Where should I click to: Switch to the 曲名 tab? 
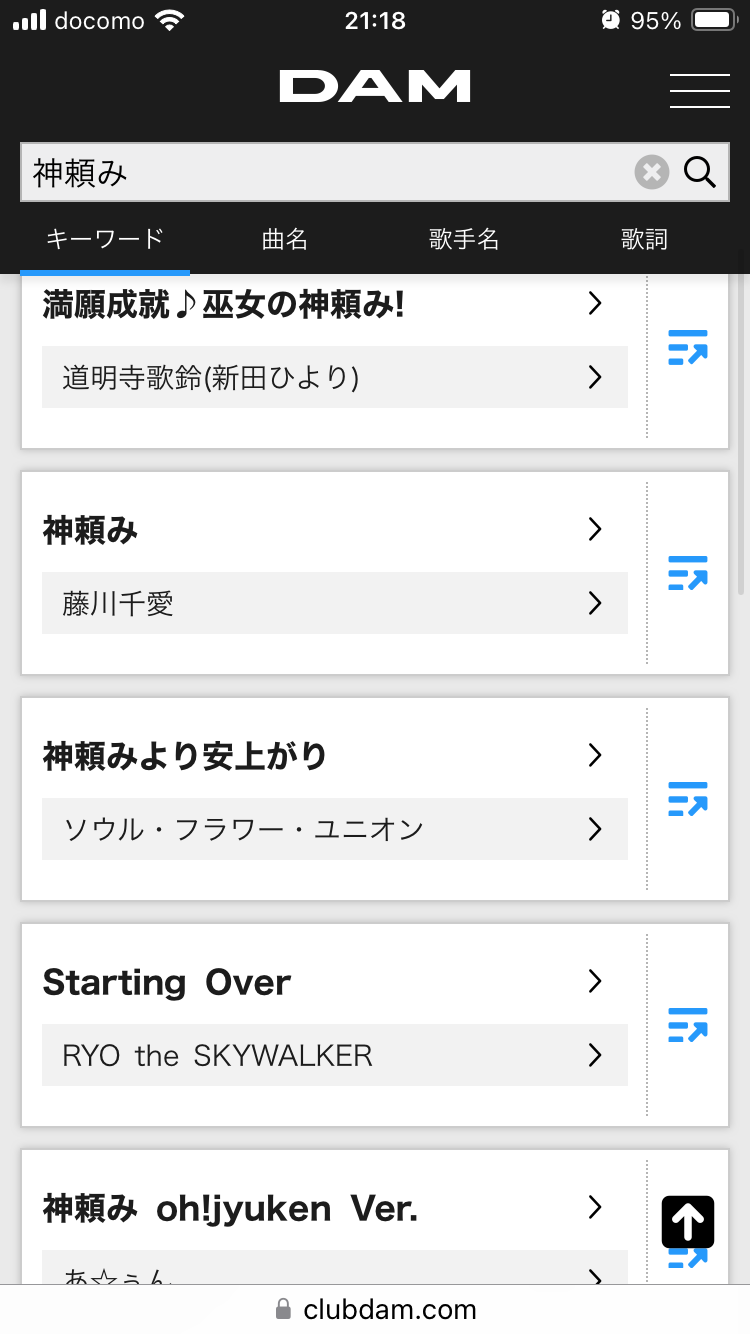[x=285, y=239]
